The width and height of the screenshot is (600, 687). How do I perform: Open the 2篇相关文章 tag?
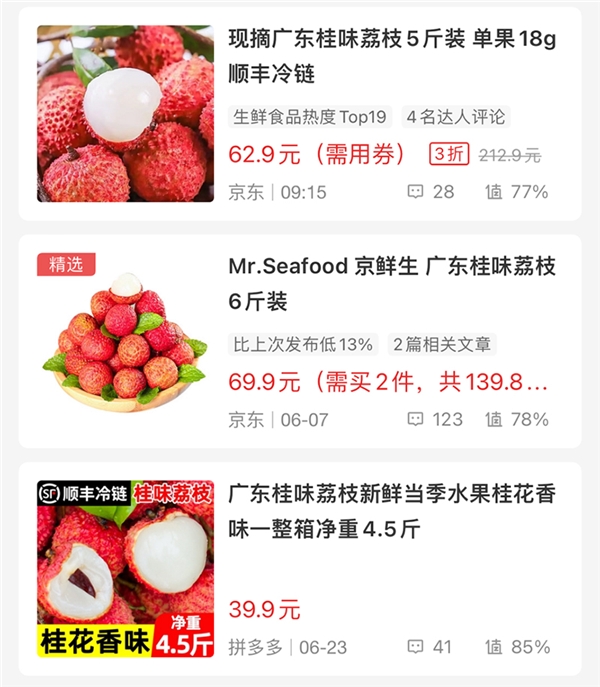(x=441, y=345)
